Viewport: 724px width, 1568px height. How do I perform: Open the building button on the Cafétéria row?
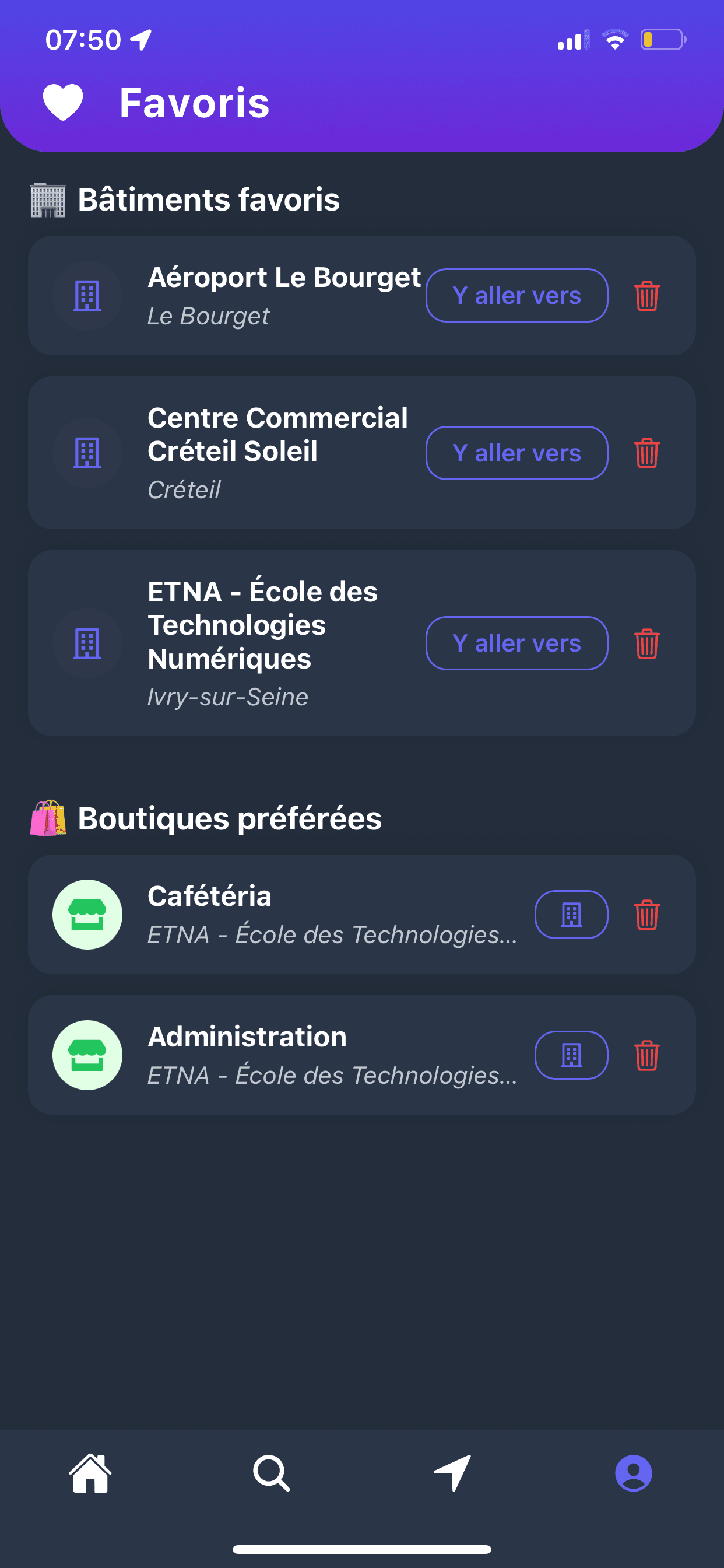tap(571, 914)
